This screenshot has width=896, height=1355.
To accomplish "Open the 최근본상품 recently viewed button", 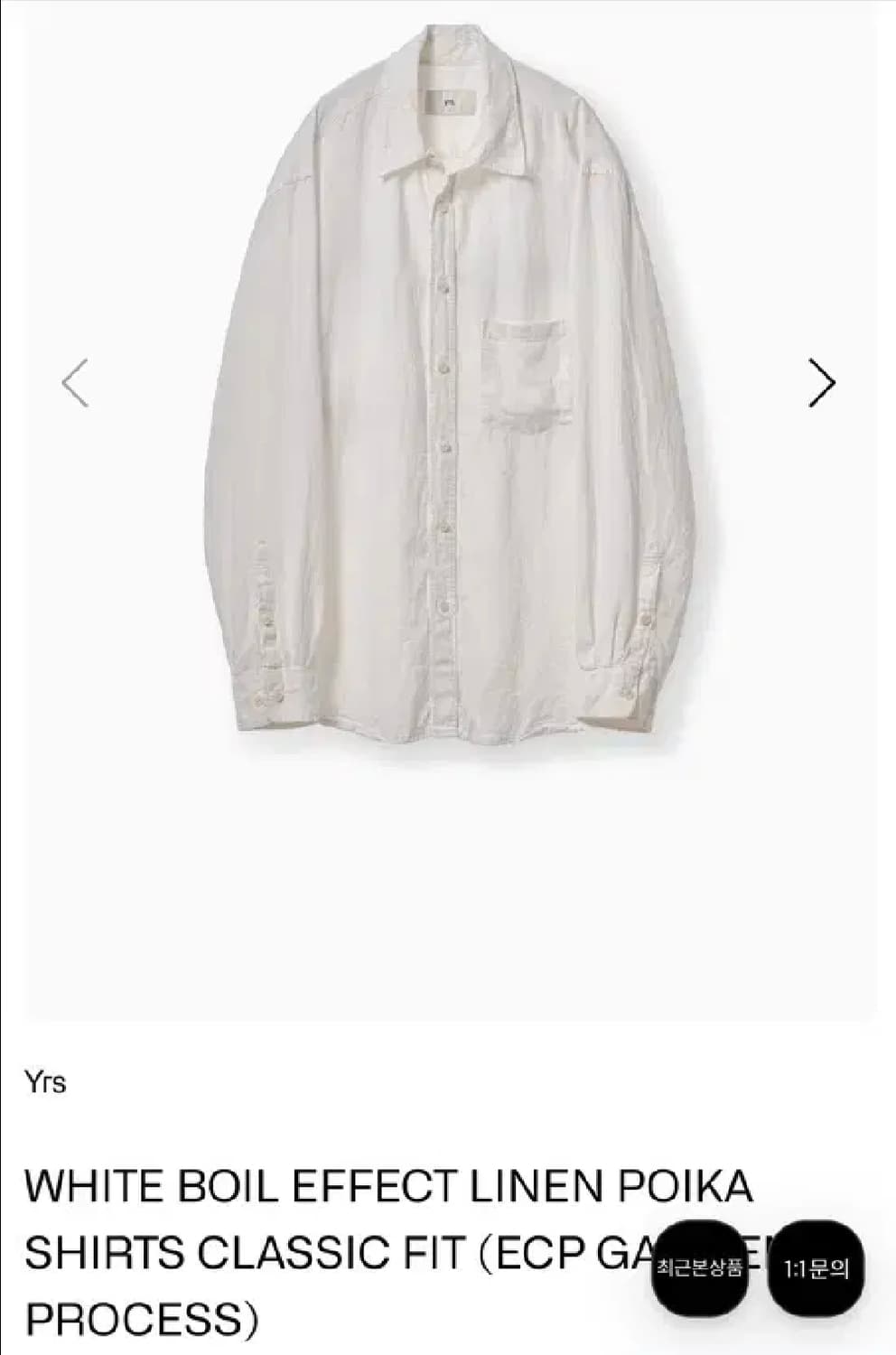I will point(700,1267).
